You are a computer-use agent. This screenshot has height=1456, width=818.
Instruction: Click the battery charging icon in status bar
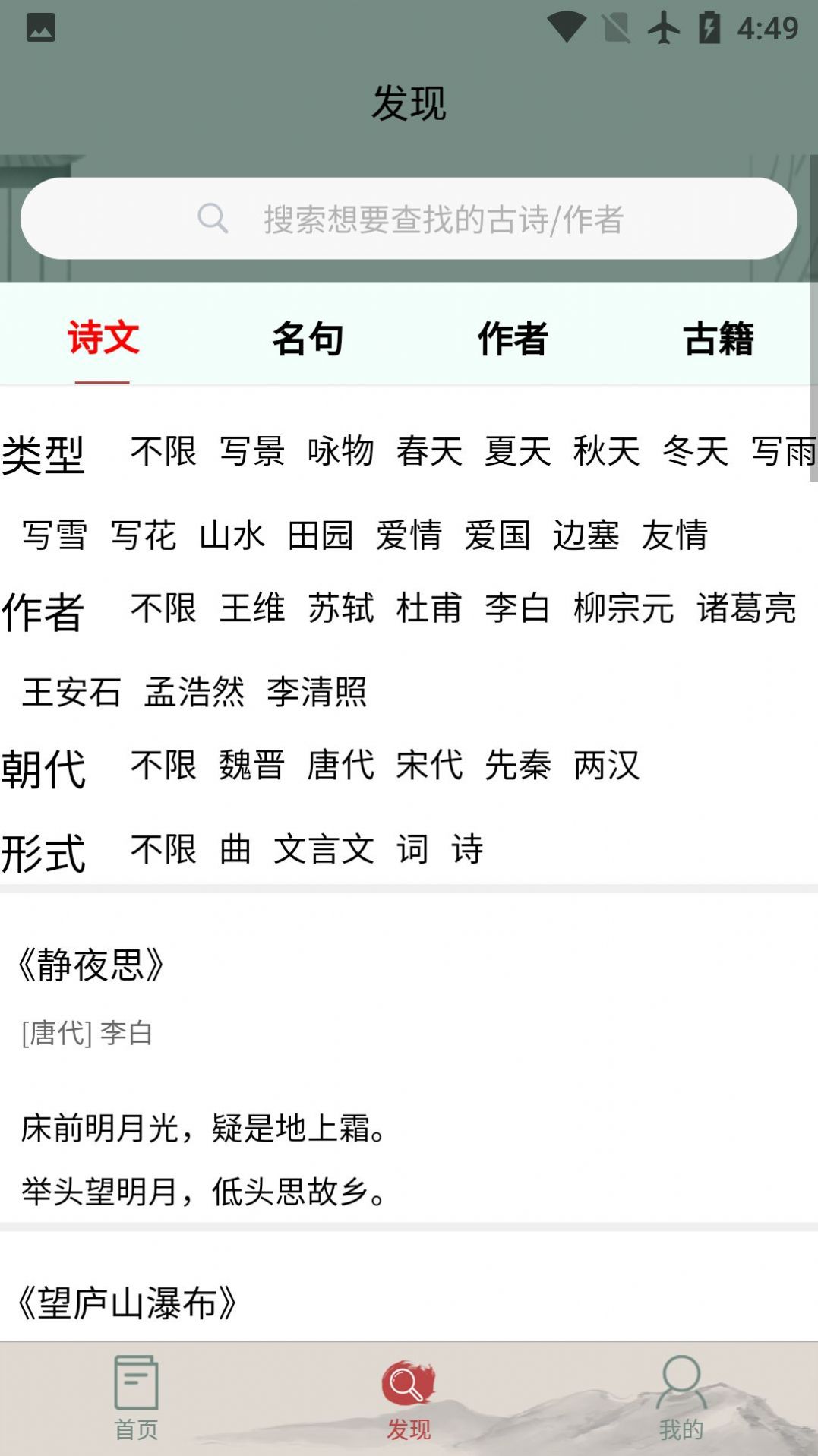pyautogui.click(x=711, y=25)
